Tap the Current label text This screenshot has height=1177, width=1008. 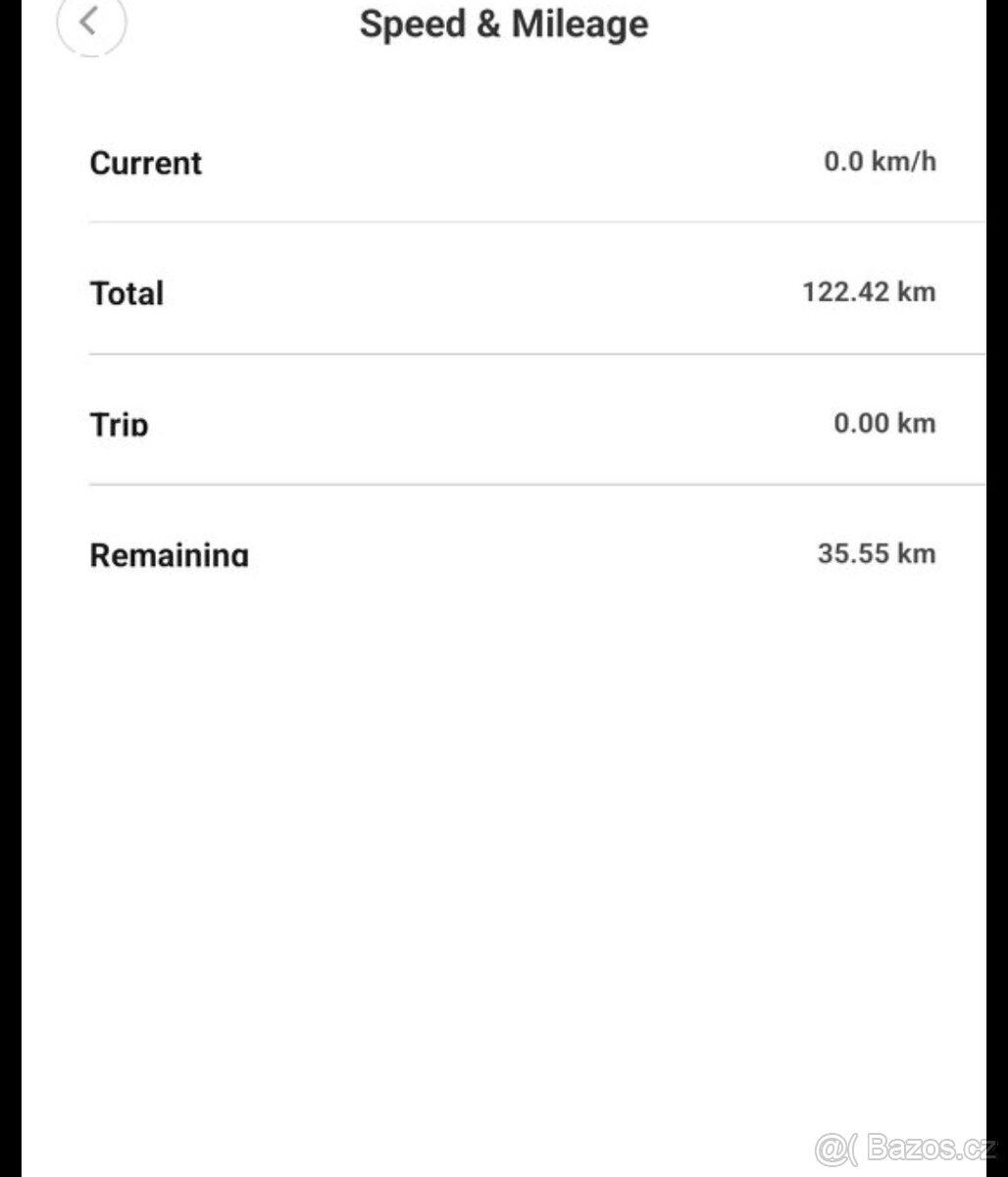145,163
